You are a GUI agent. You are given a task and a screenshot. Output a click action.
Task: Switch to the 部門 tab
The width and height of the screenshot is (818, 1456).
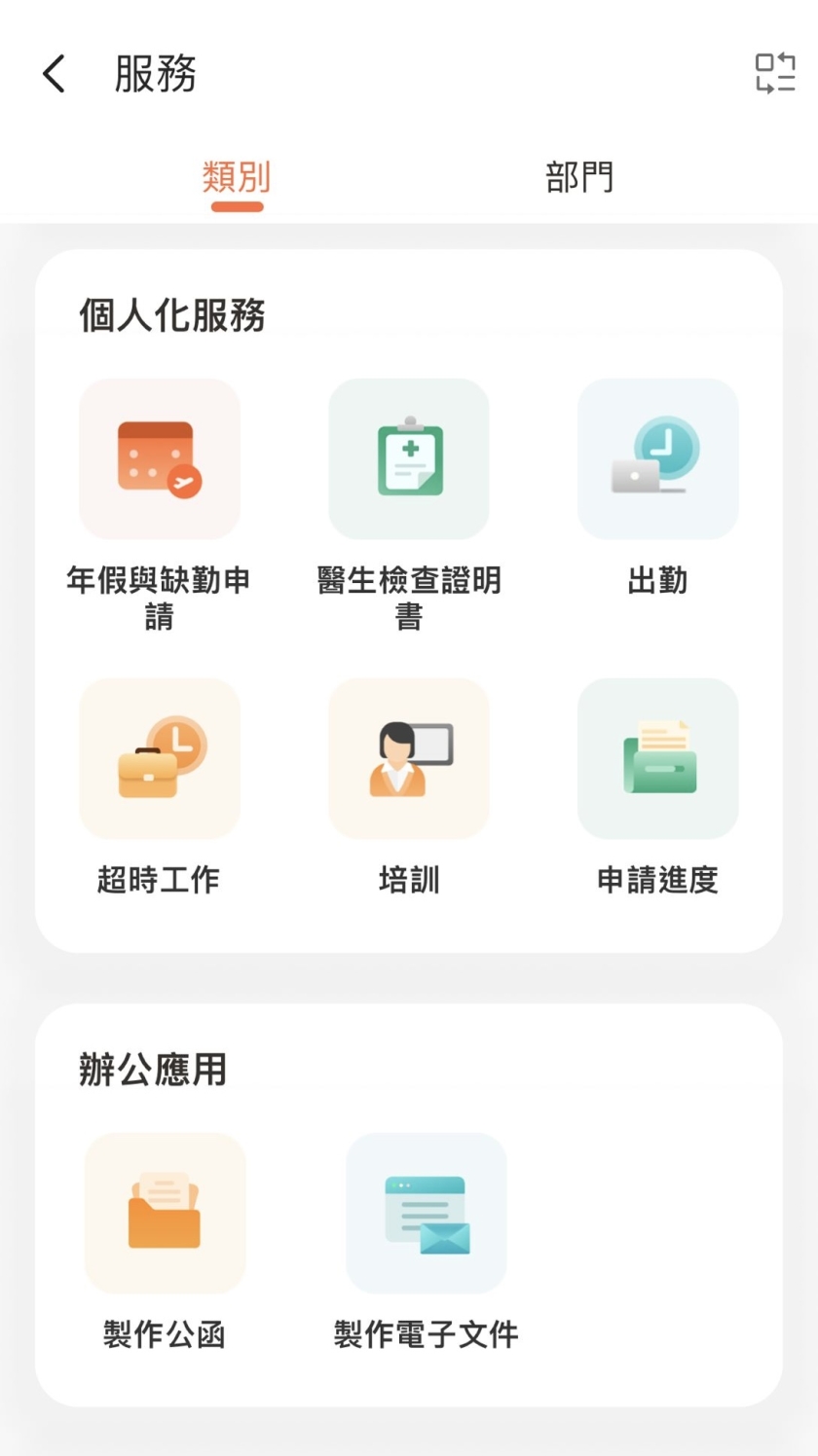pyautogui.click(x=579, y=178)
